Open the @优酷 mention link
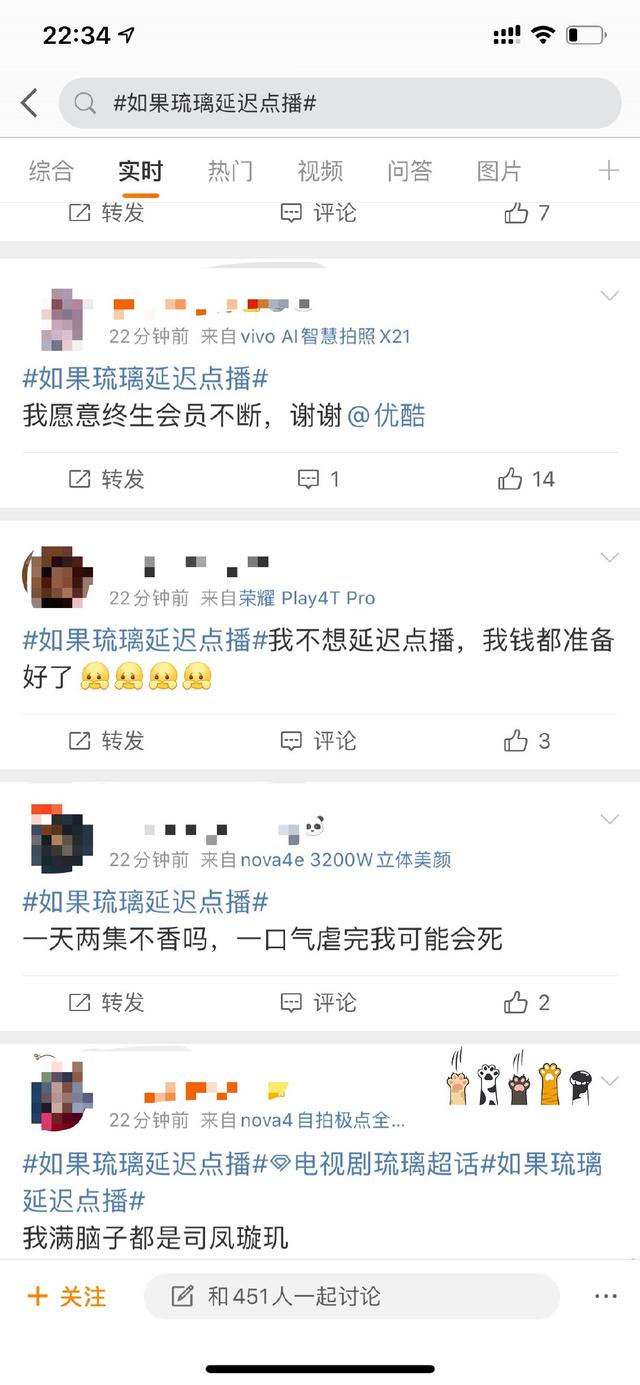Viewport: 640px width, 1385px height. [x=386, y=416]
